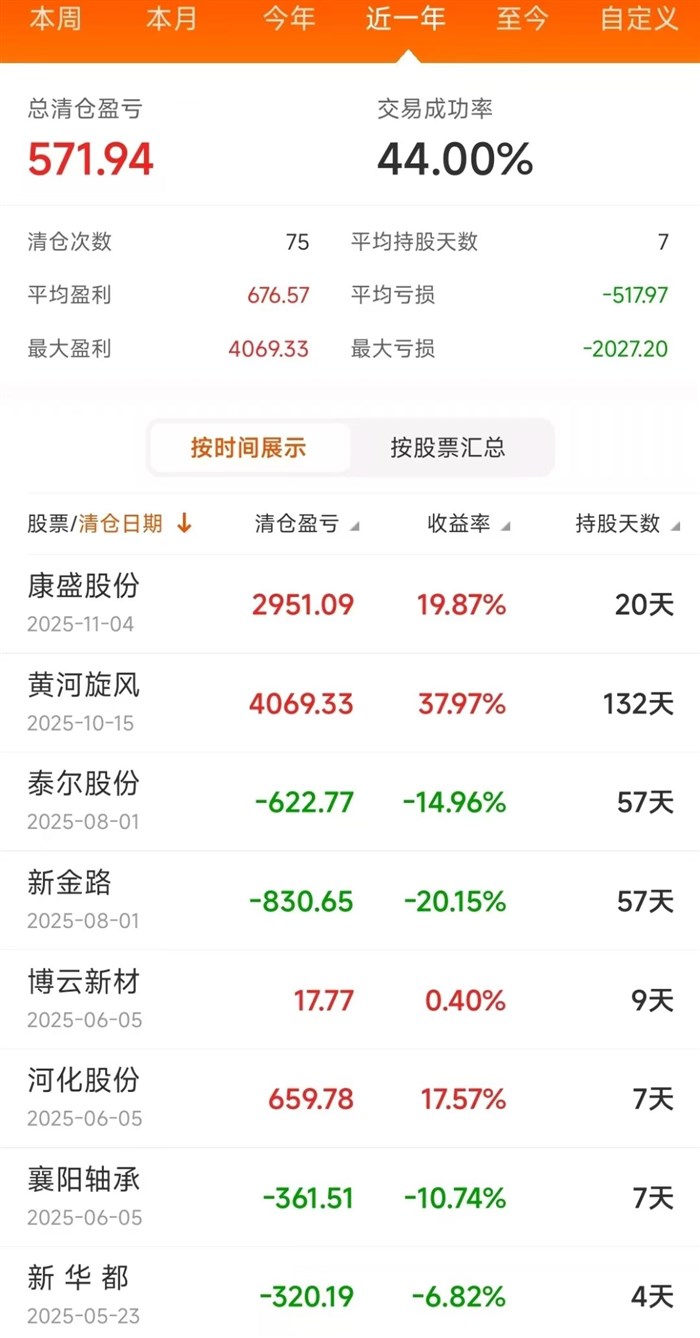700x1338 pixels.
Task: Open the 自定义 date range tab
Action: click(x=640, y=20)
